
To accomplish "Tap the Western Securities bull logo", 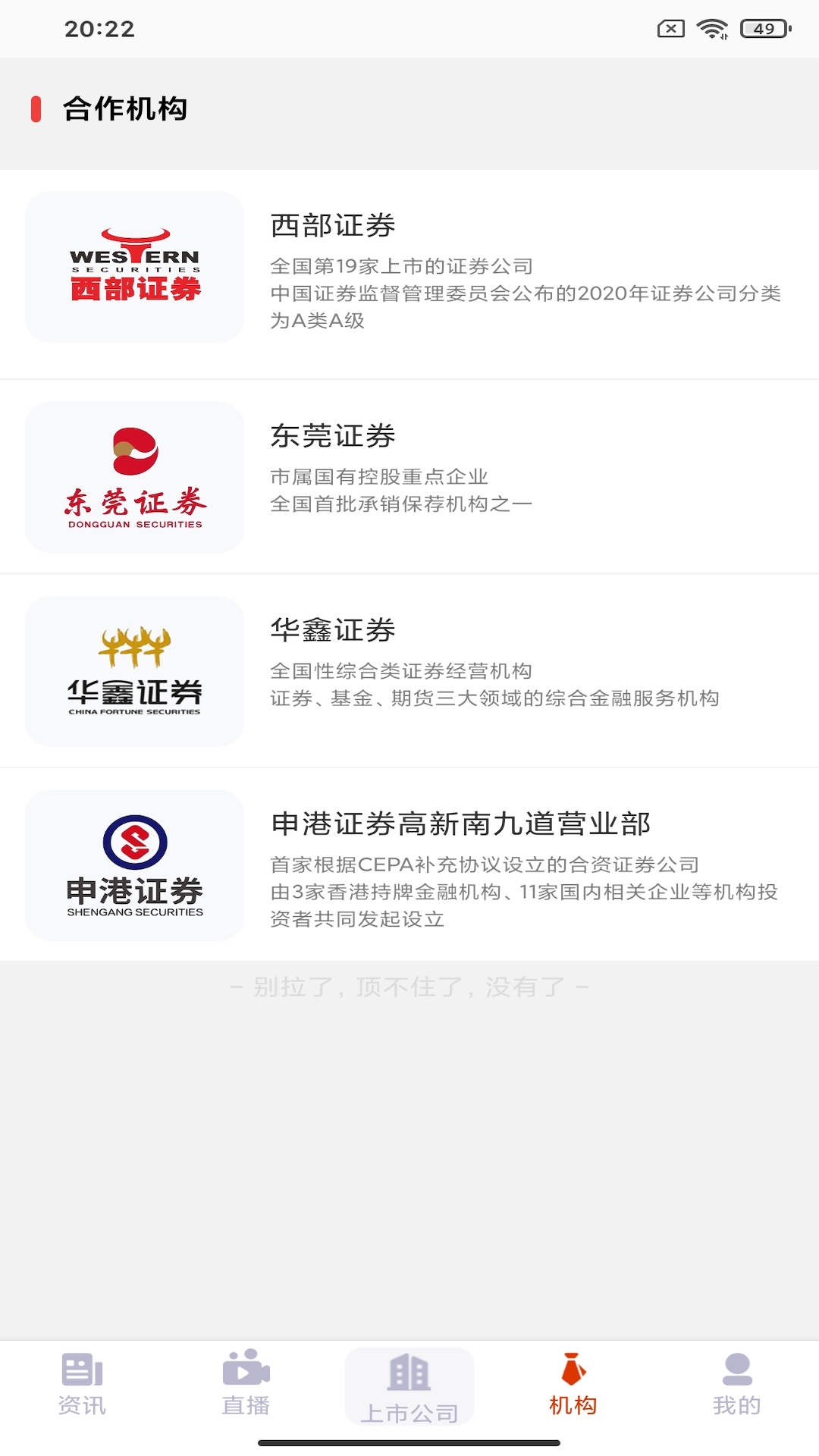I will click(135, 265).
